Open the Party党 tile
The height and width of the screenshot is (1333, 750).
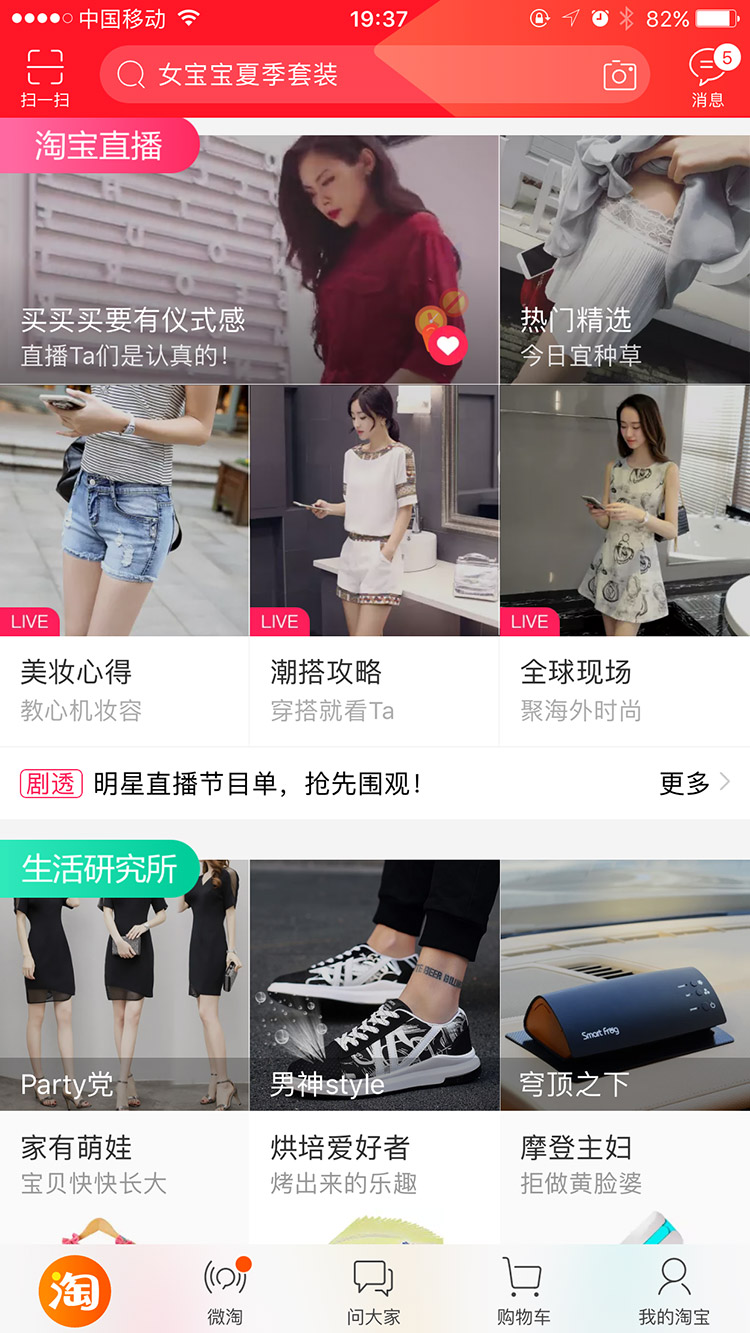[x=124, y=985]
